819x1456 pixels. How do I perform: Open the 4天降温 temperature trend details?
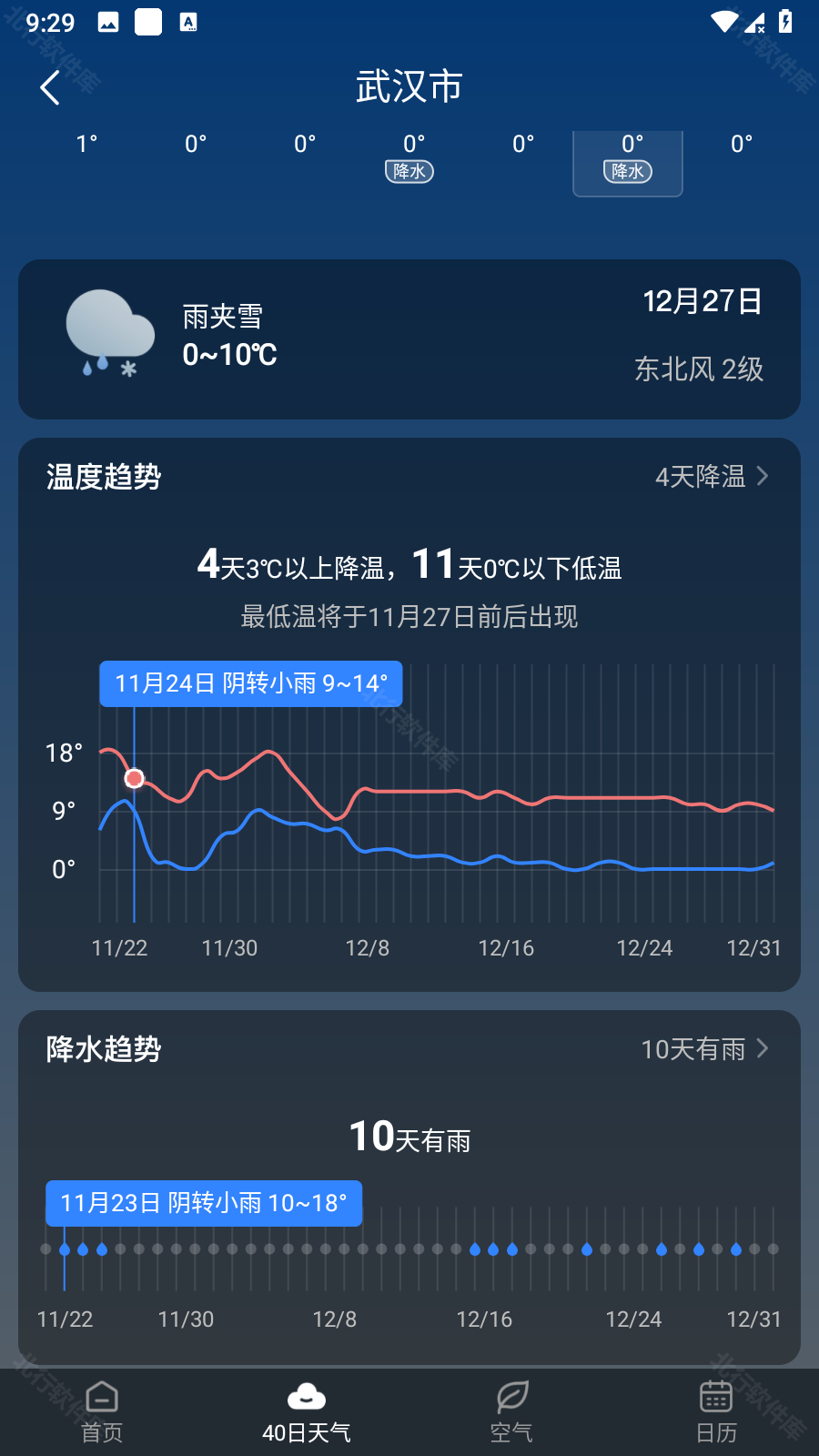712,477
